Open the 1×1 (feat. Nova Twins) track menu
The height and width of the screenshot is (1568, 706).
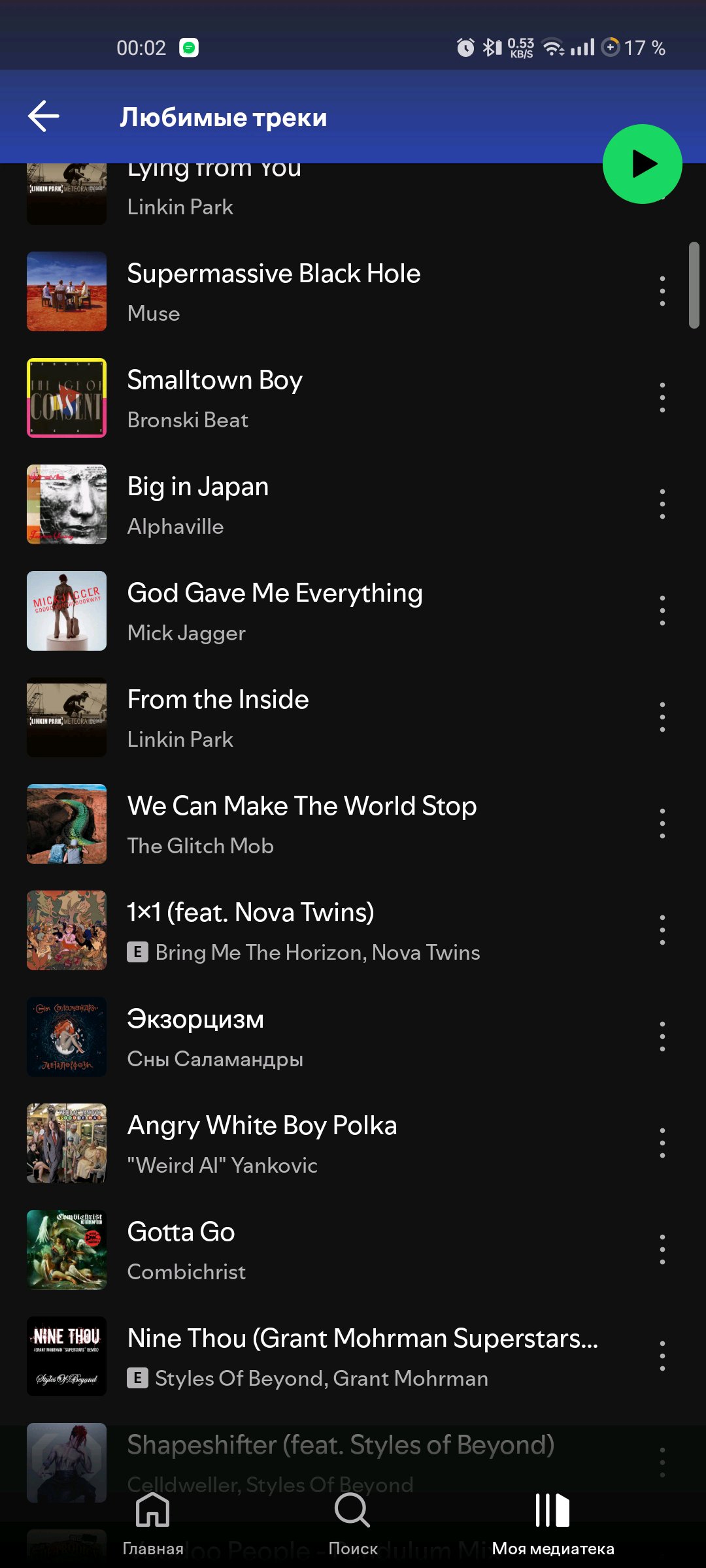(x=662, y=930)
